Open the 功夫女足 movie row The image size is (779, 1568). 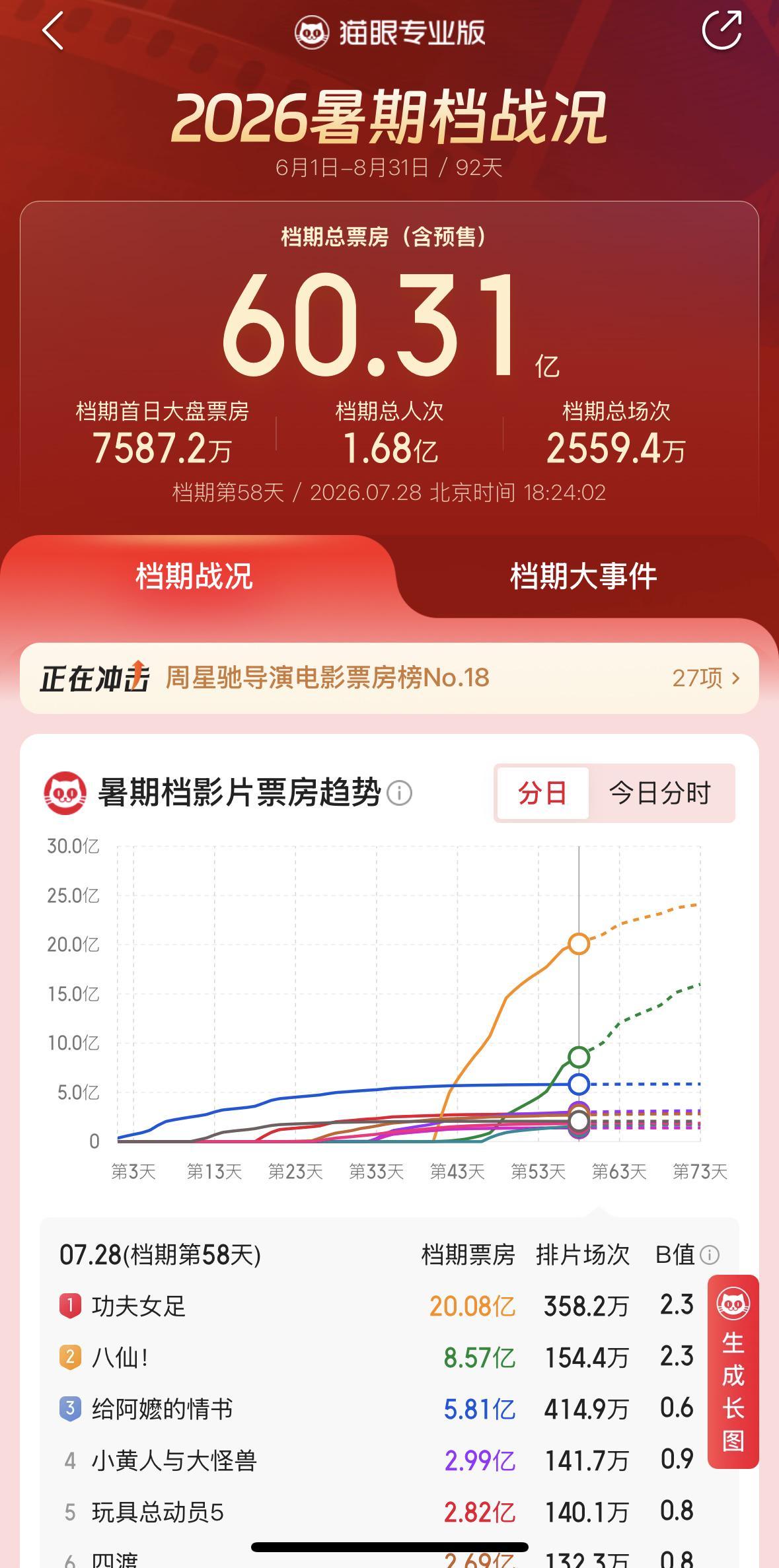click(377, 1306)
